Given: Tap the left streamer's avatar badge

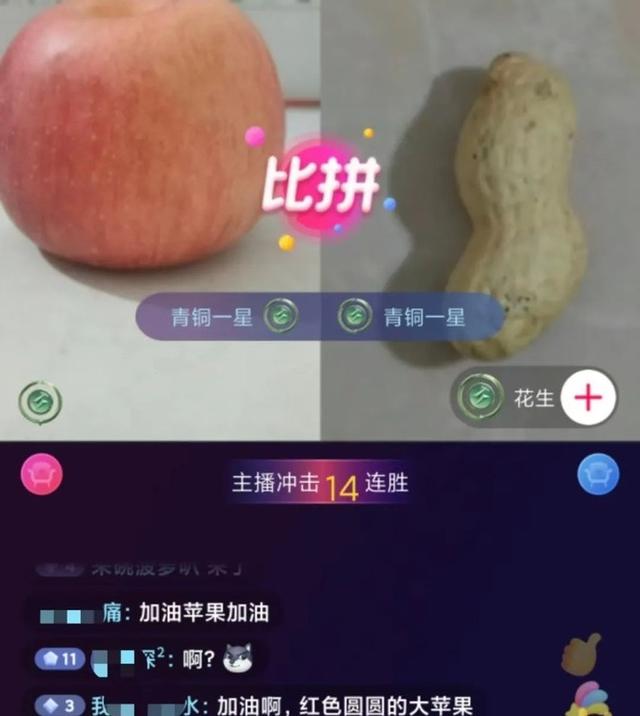Looking at the screenshot, I should tap(40, 402).
